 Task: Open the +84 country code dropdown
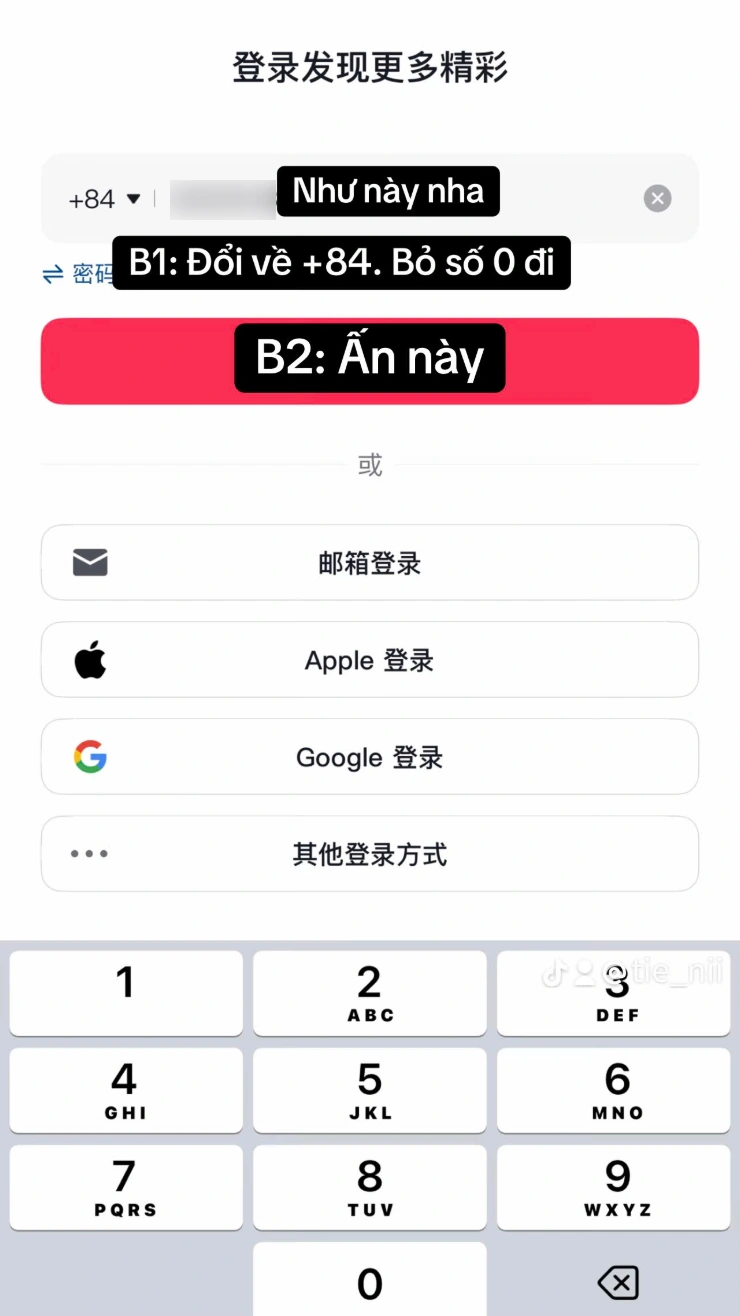[104, 199]
